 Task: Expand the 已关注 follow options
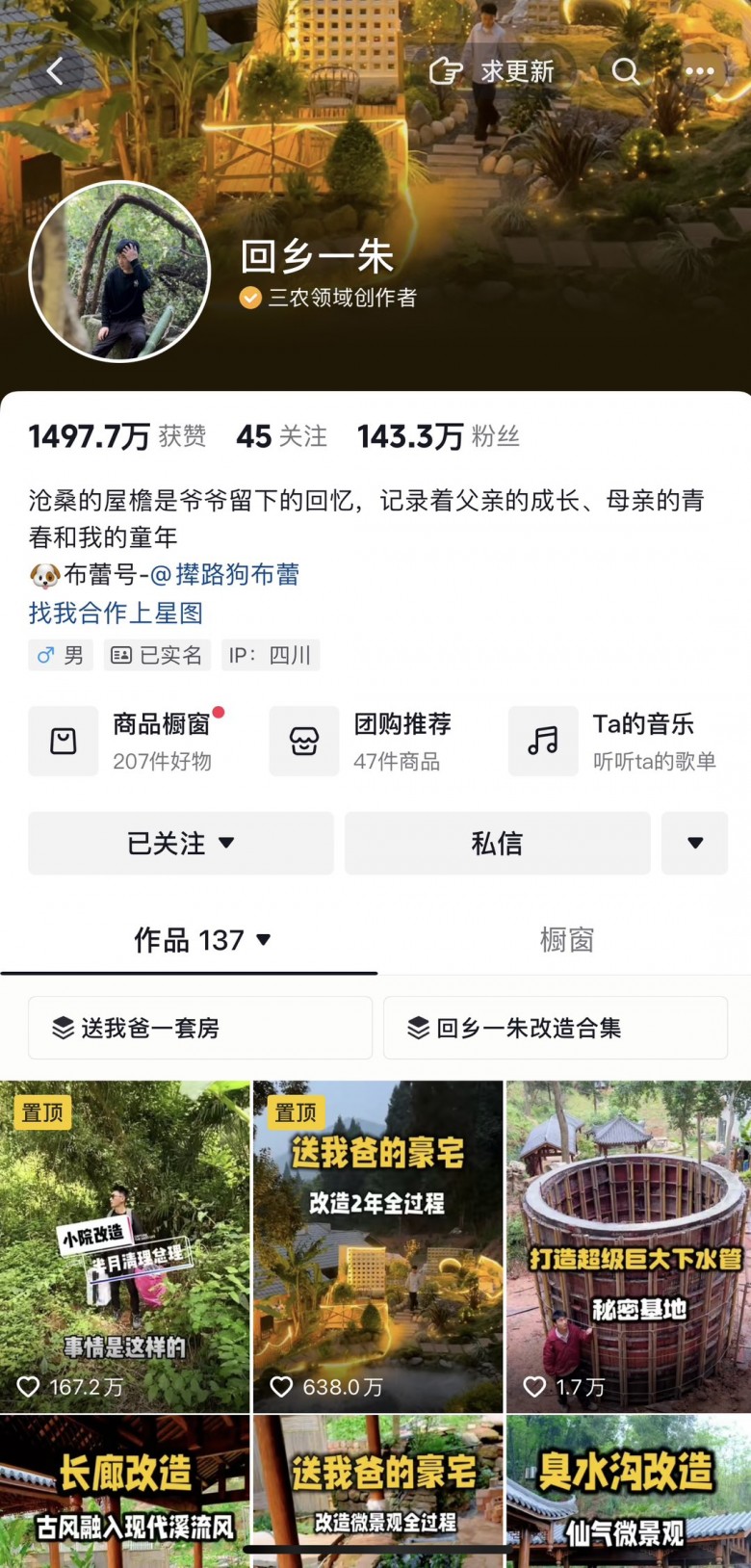(x=181, y=844)
